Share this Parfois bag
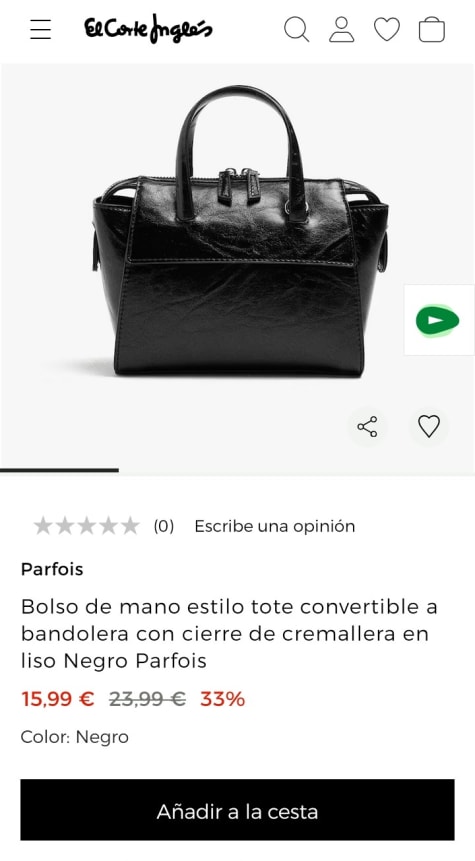Screen dimensions: 475x861 pos(367,427)
